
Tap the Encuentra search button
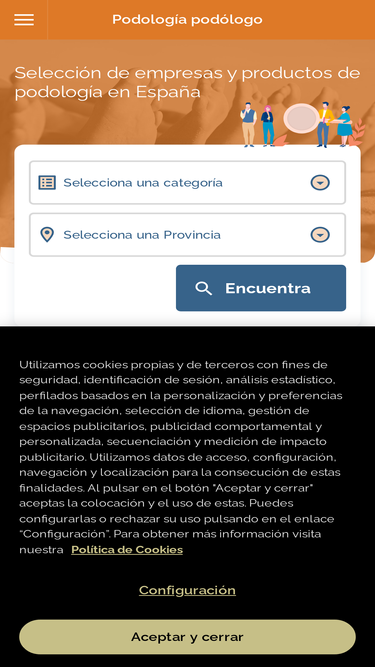pos(261,288)
